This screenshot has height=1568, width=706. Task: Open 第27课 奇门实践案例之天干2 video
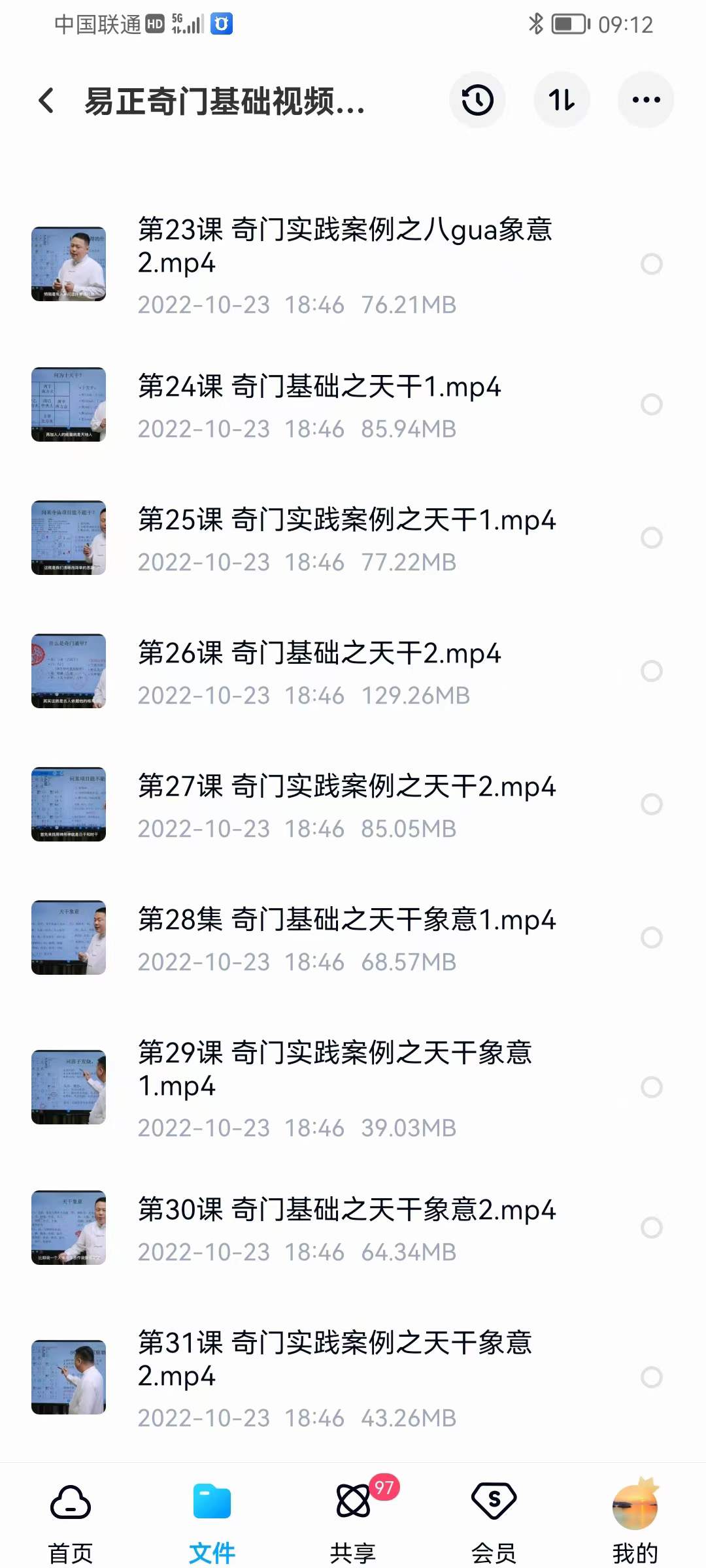[346, 787]
